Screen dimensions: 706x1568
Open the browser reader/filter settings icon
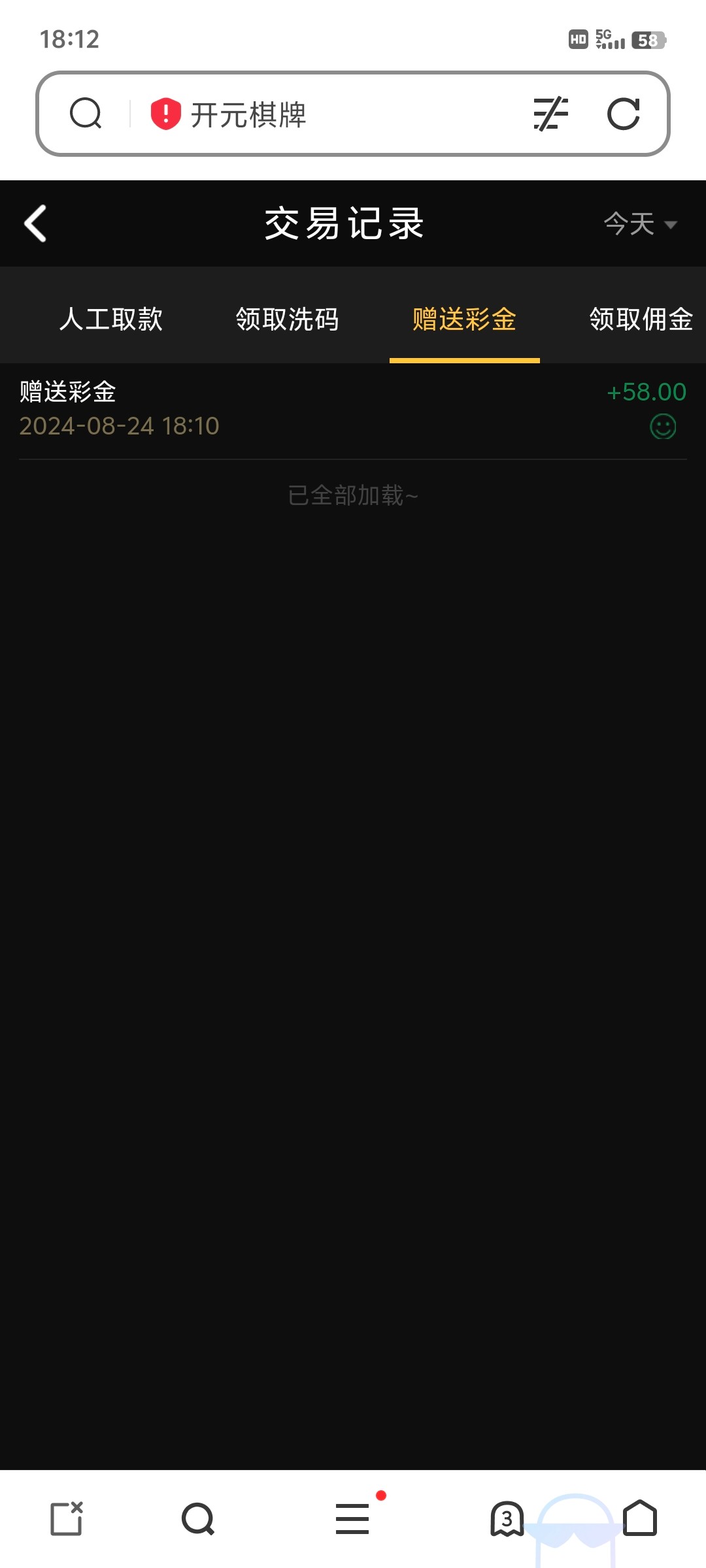(x=550, y=114)
